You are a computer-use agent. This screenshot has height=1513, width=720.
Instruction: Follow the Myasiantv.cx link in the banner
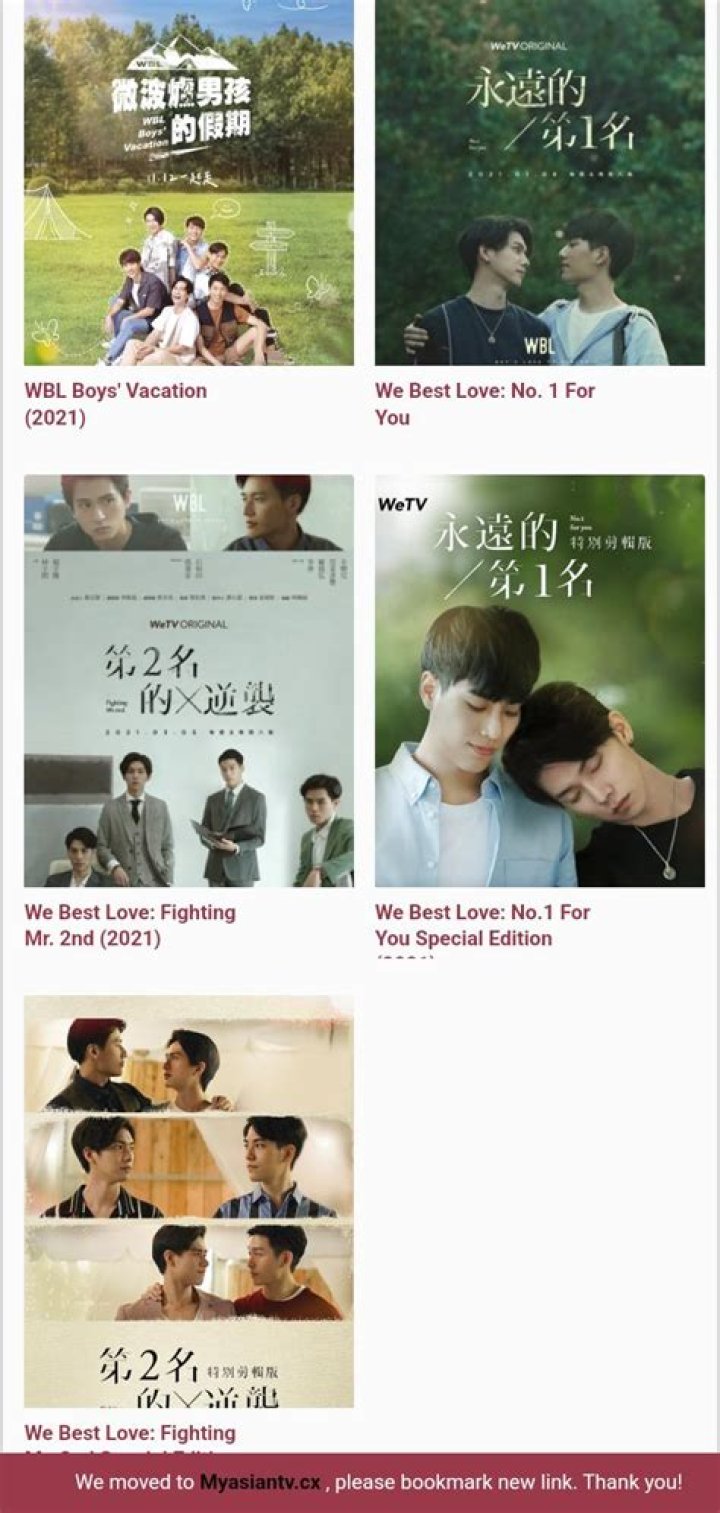tap(260, 1482)
